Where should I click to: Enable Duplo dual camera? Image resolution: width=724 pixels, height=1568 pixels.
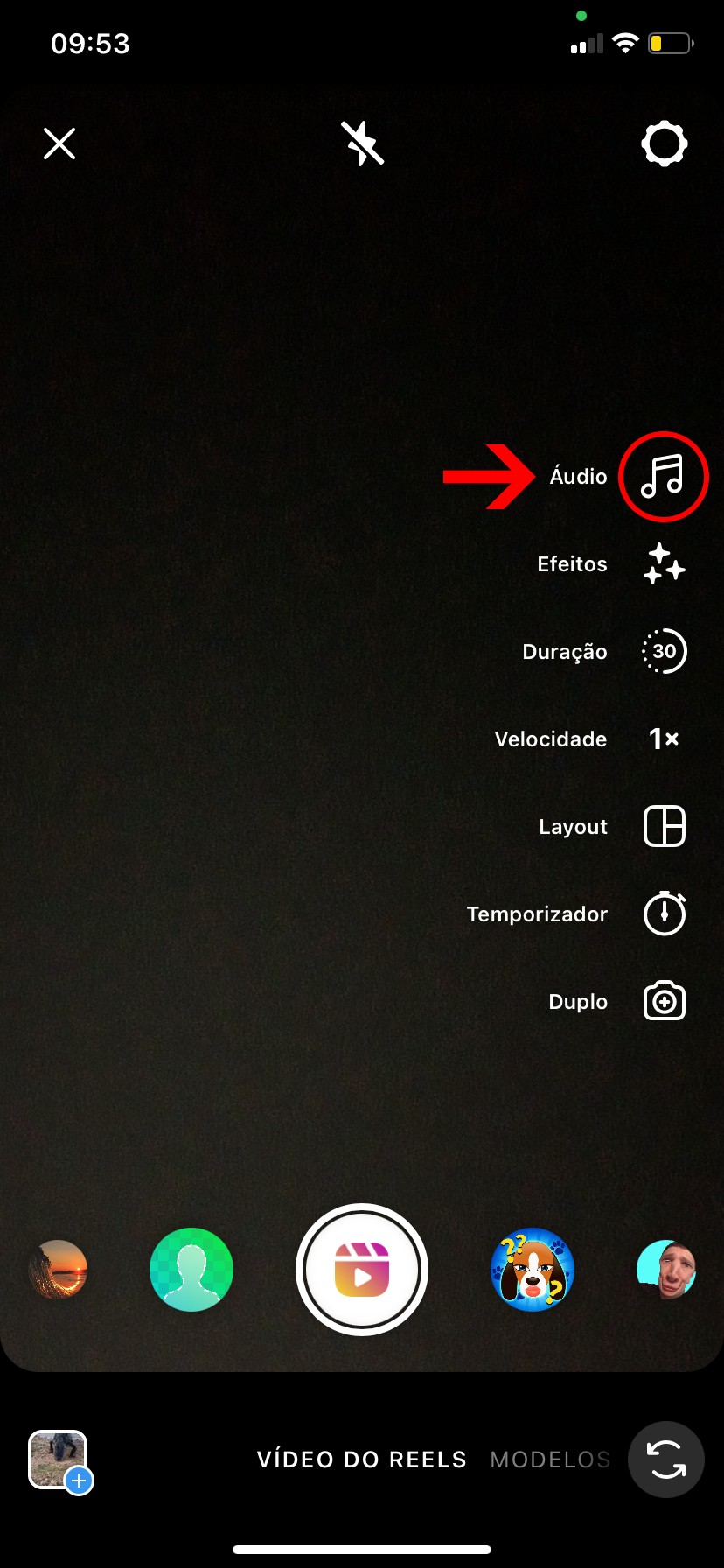pyautogui.click(x=664, y=1001)
